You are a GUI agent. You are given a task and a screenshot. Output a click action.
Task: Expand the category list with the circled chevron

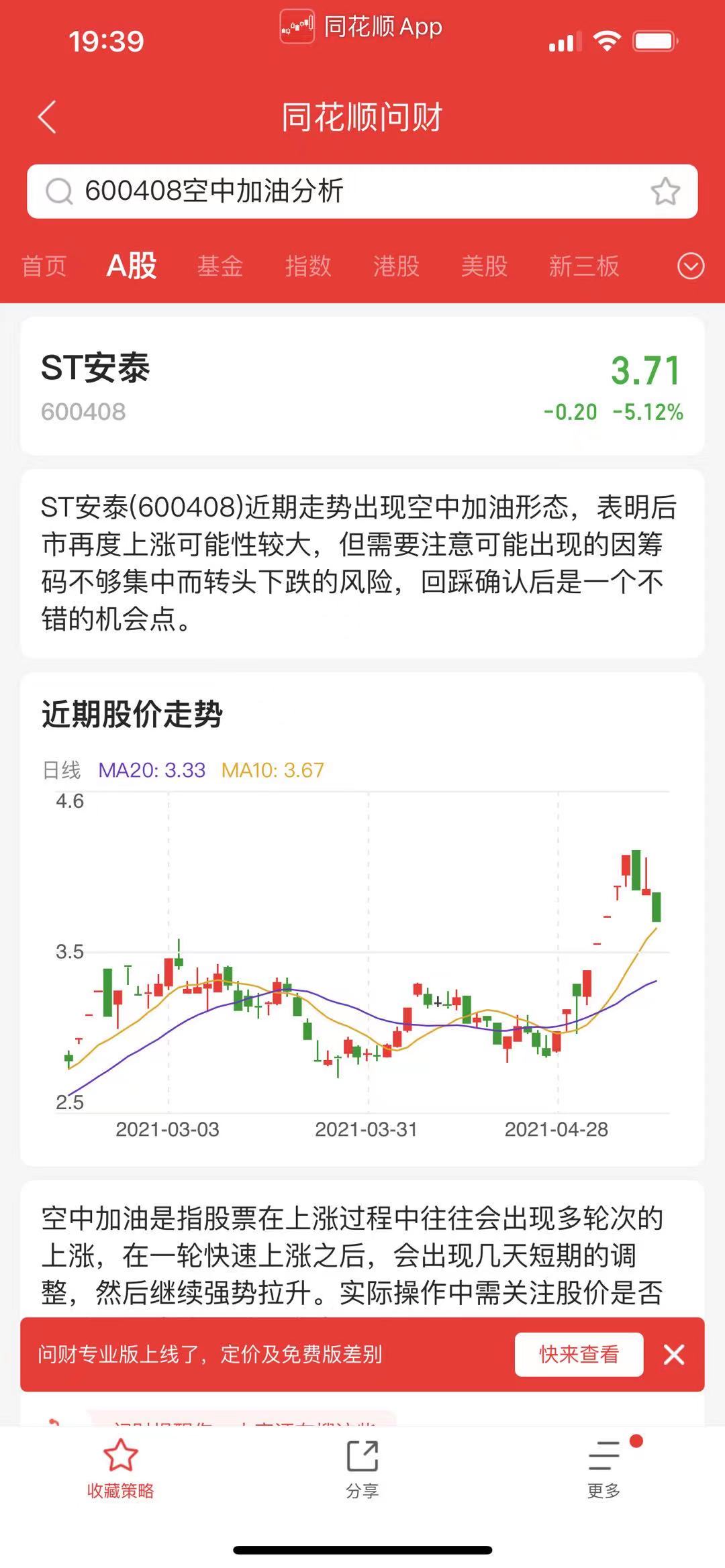691,266
